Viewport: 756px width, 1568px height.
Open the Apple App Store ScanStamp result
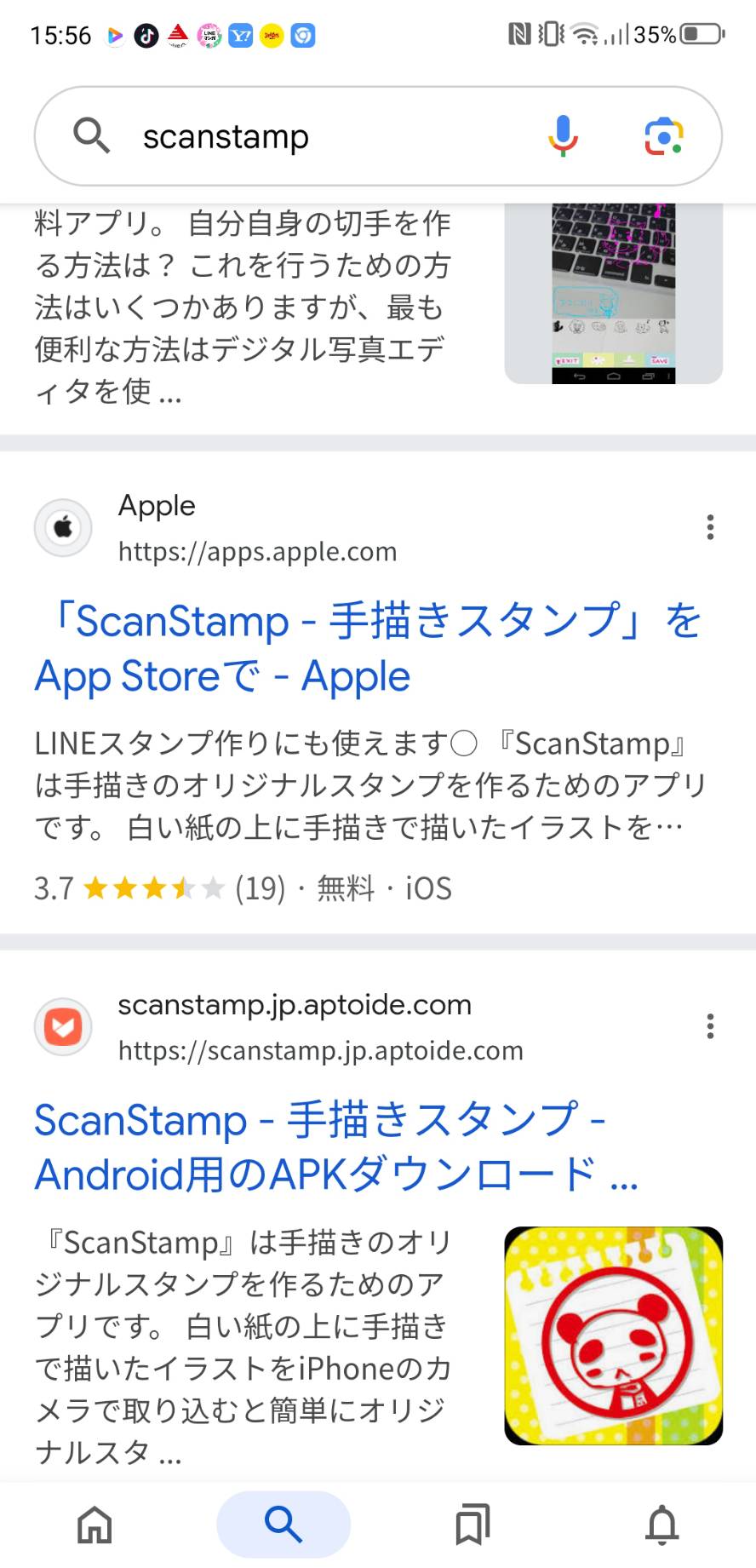(368, 648)
